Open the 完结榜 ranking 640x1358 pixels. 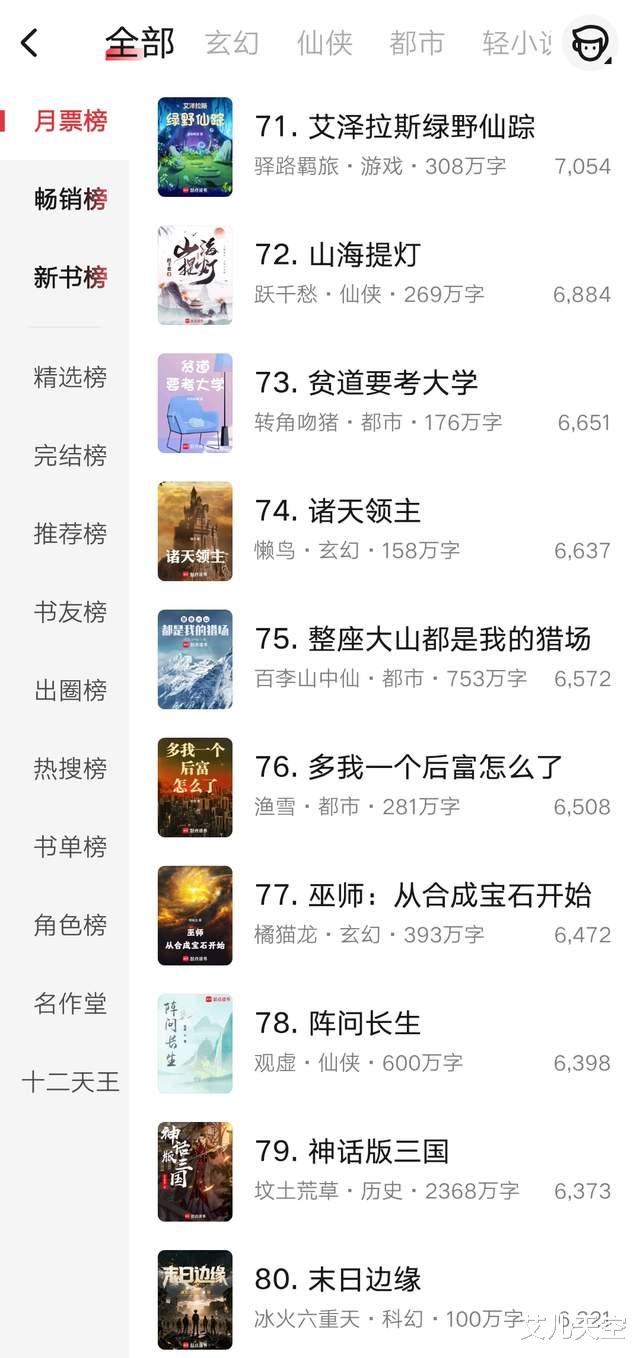pyautogui.click(x=70, y=455)
